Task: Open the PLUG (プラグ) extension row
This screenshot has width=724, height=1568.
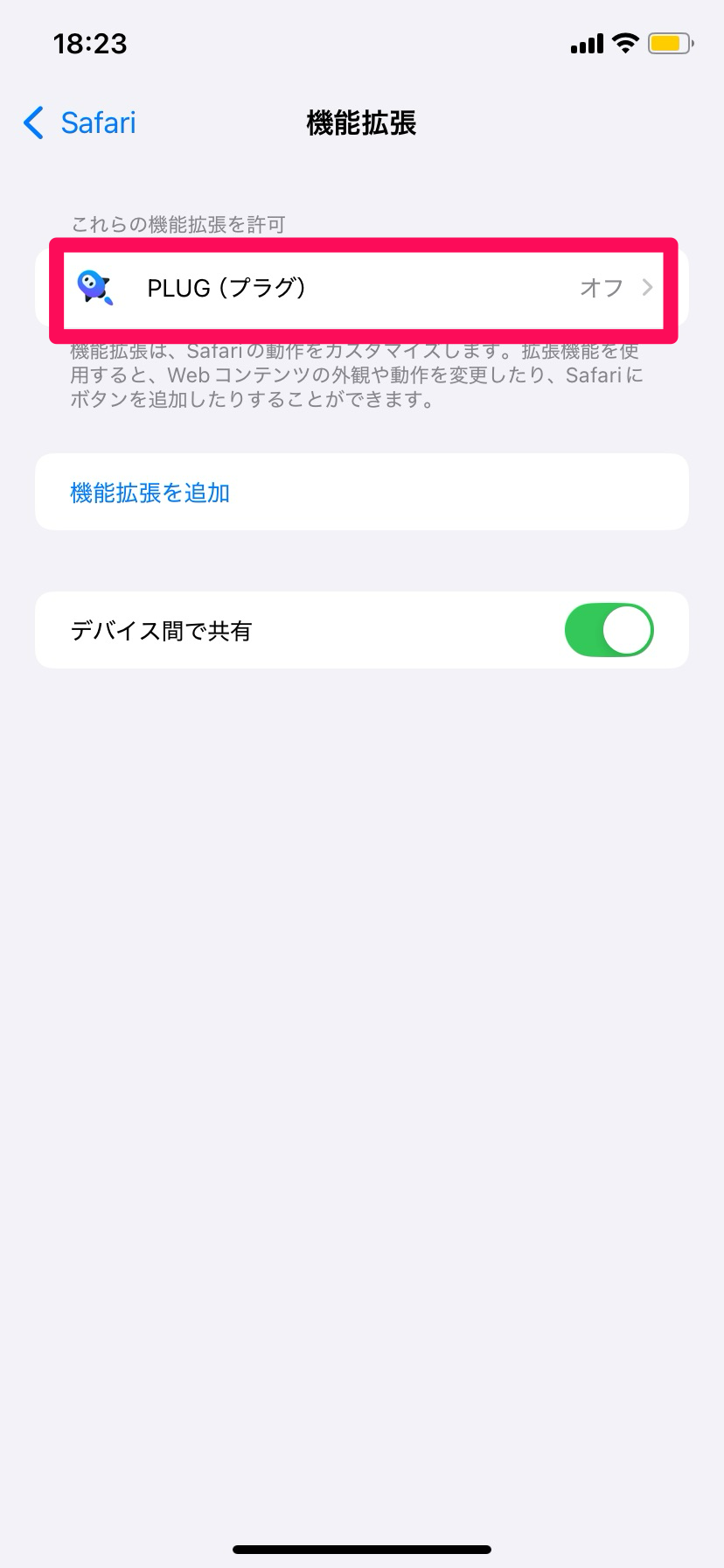Action: pos(362,288)
